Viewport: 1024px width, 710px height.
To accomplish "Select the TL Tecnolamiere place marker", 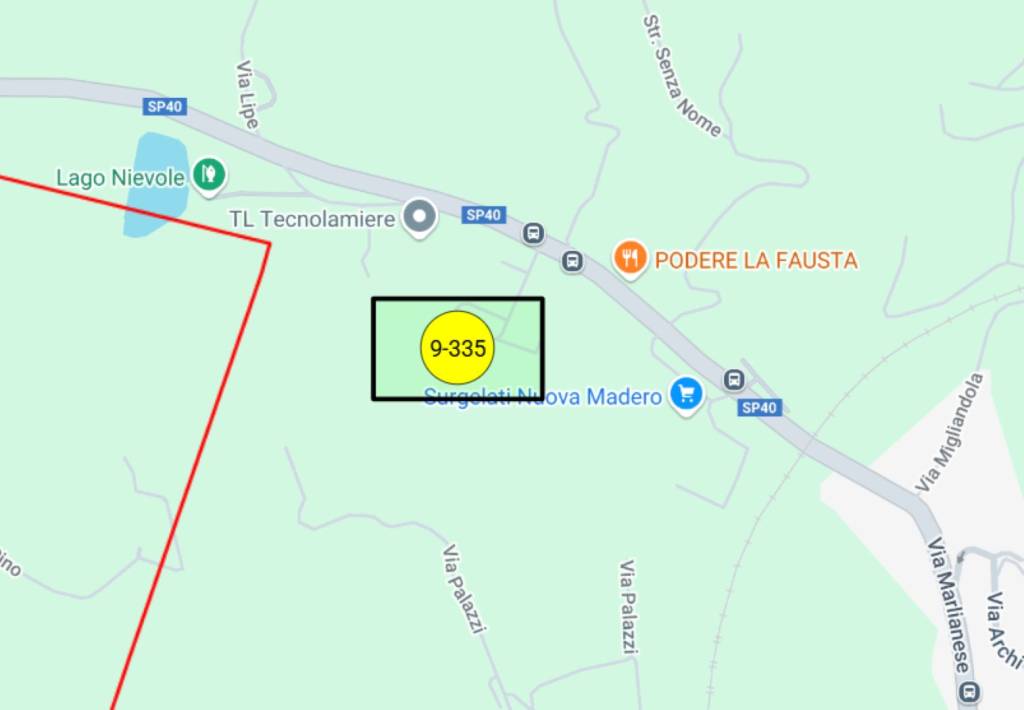I will [x=418, y=216].
